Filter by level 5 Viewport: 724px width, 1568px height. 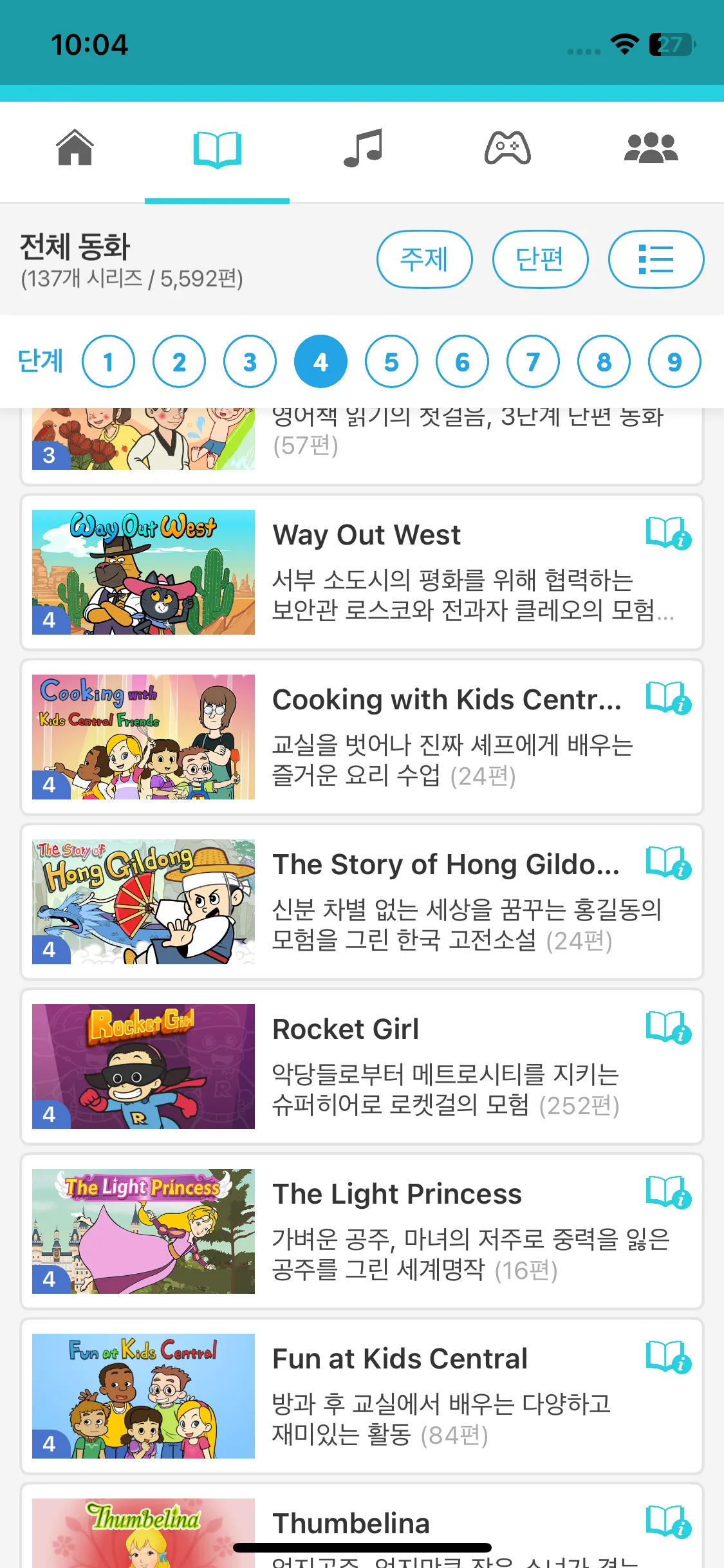[x=391, y=362]
